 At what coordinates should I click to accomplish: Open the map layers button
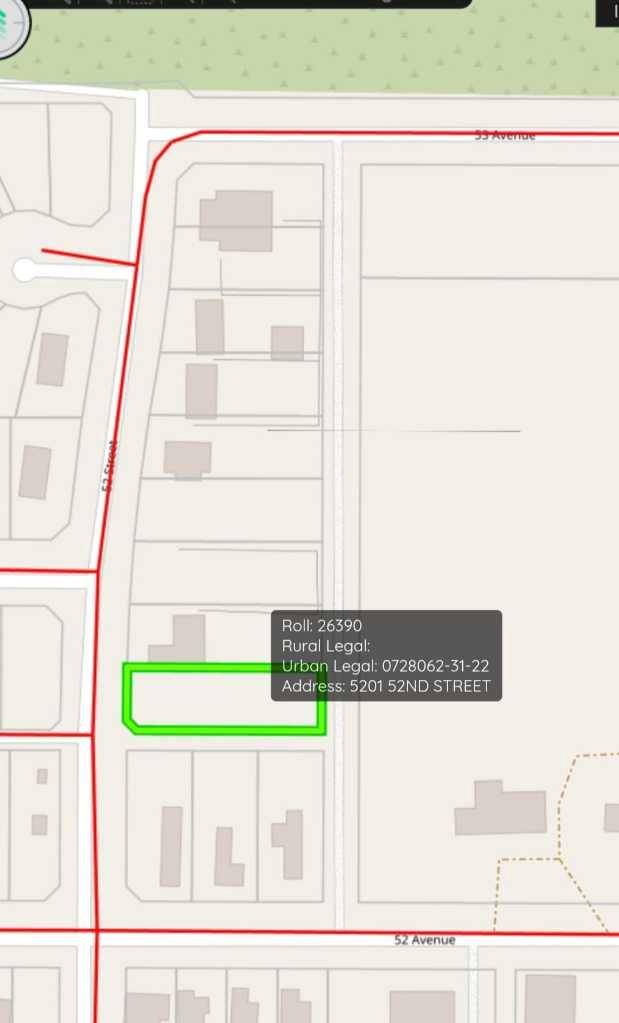pyautogui.click(x=11, y=27)
